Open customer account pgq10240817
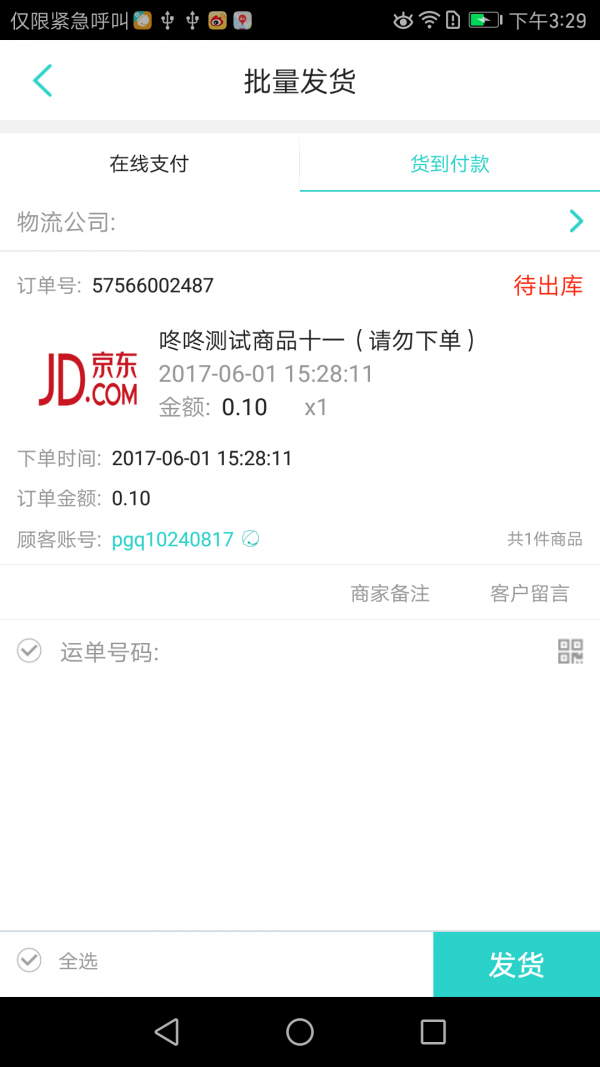Screen dimensions: 600x1067 [x=173, y=540]
